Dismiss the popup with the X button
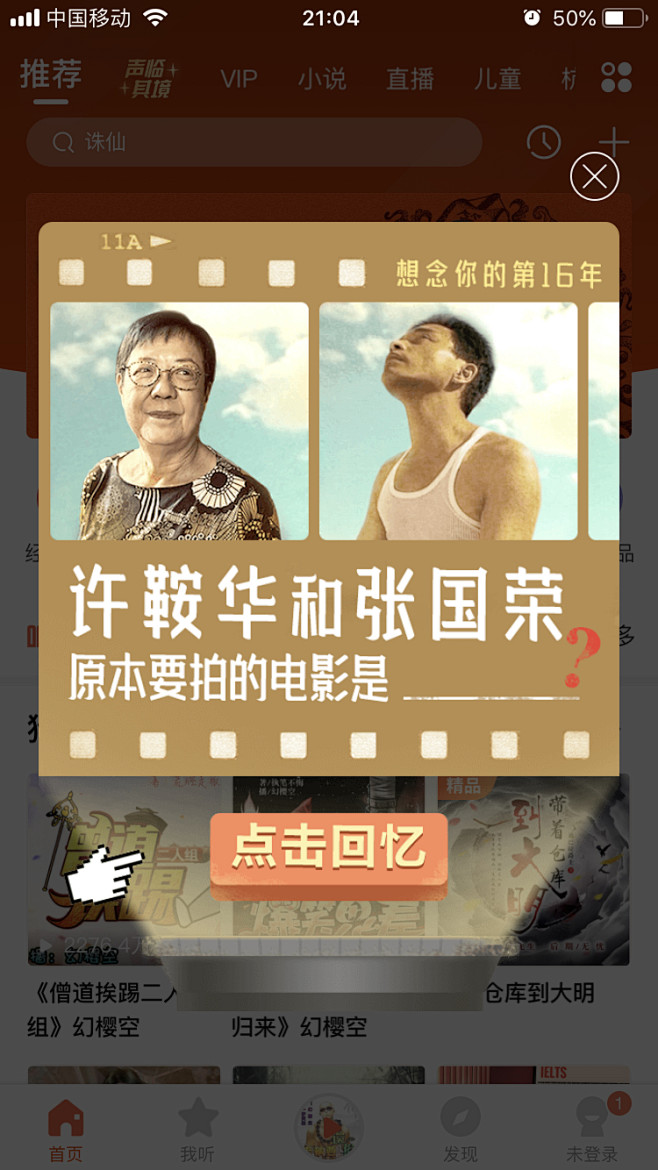This screenshot has width=658, height=1170. (x=594, y=177)
